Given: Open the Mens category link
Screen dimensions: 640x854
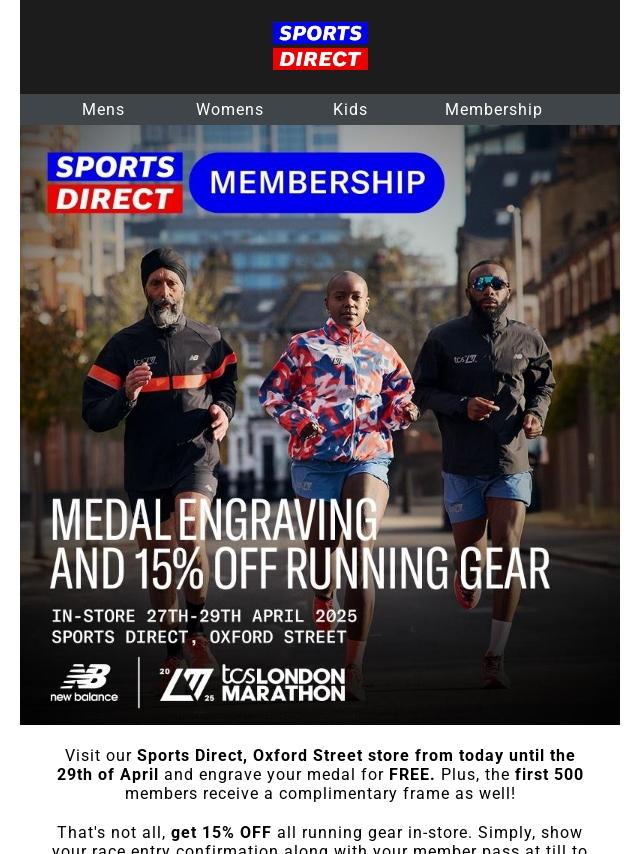Looking at the screenshot, I should [x=103, y=110].
